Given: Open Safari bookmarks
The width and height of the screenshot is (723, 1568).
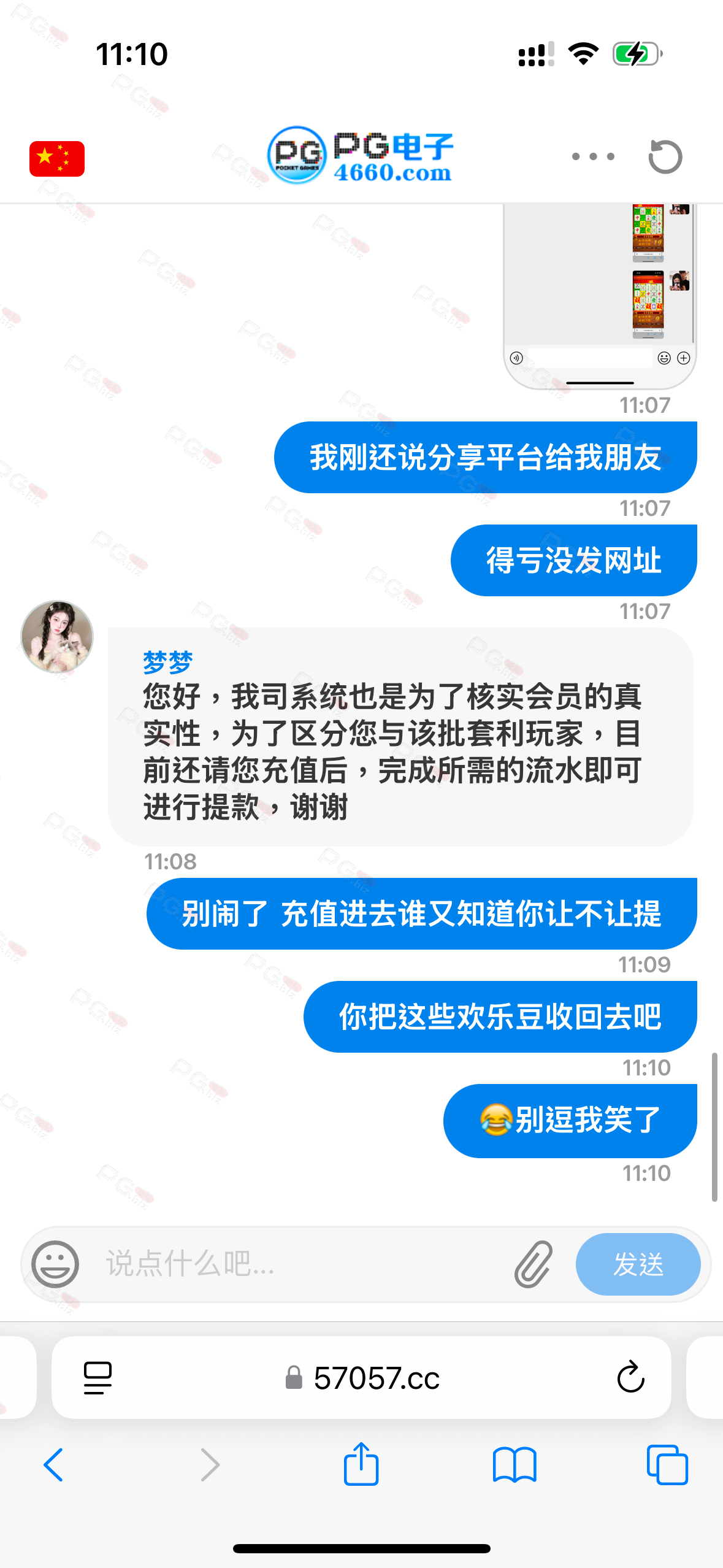Looking at the screenshot, I should 515,1465.
